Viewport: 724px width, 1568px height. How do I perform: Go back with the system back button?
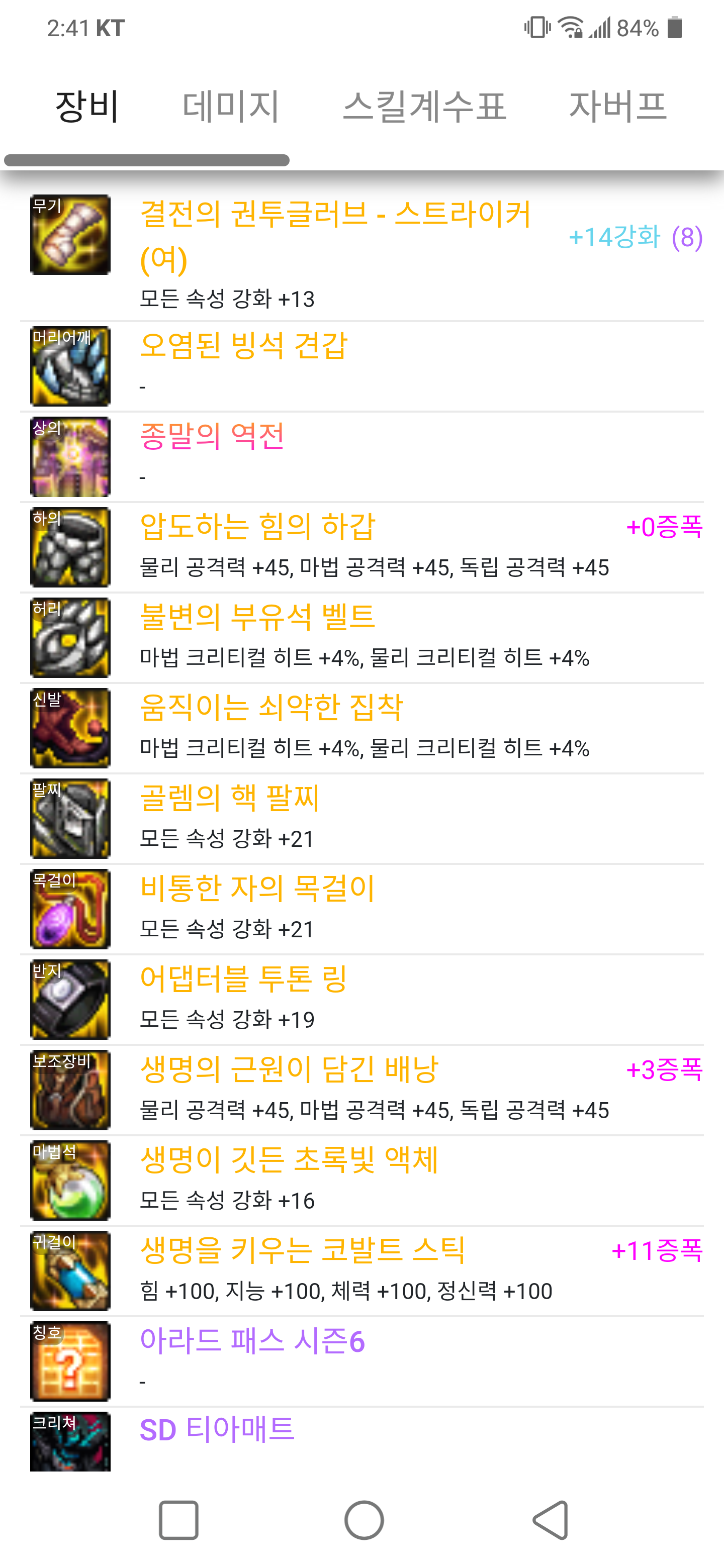point(551,1520)
